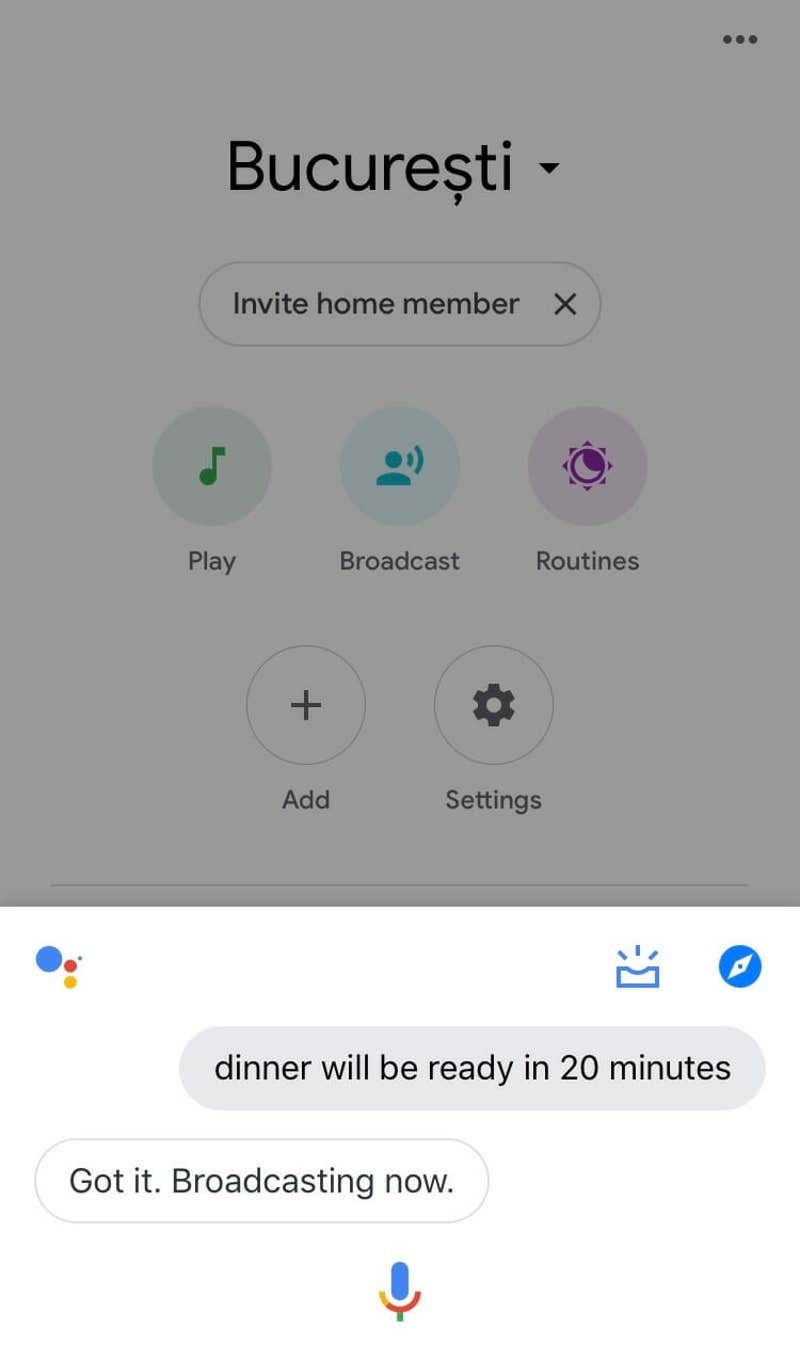Screen dimensions: 800x1360
Task: Tap the Settings label text
Action: tap(493, 799)
